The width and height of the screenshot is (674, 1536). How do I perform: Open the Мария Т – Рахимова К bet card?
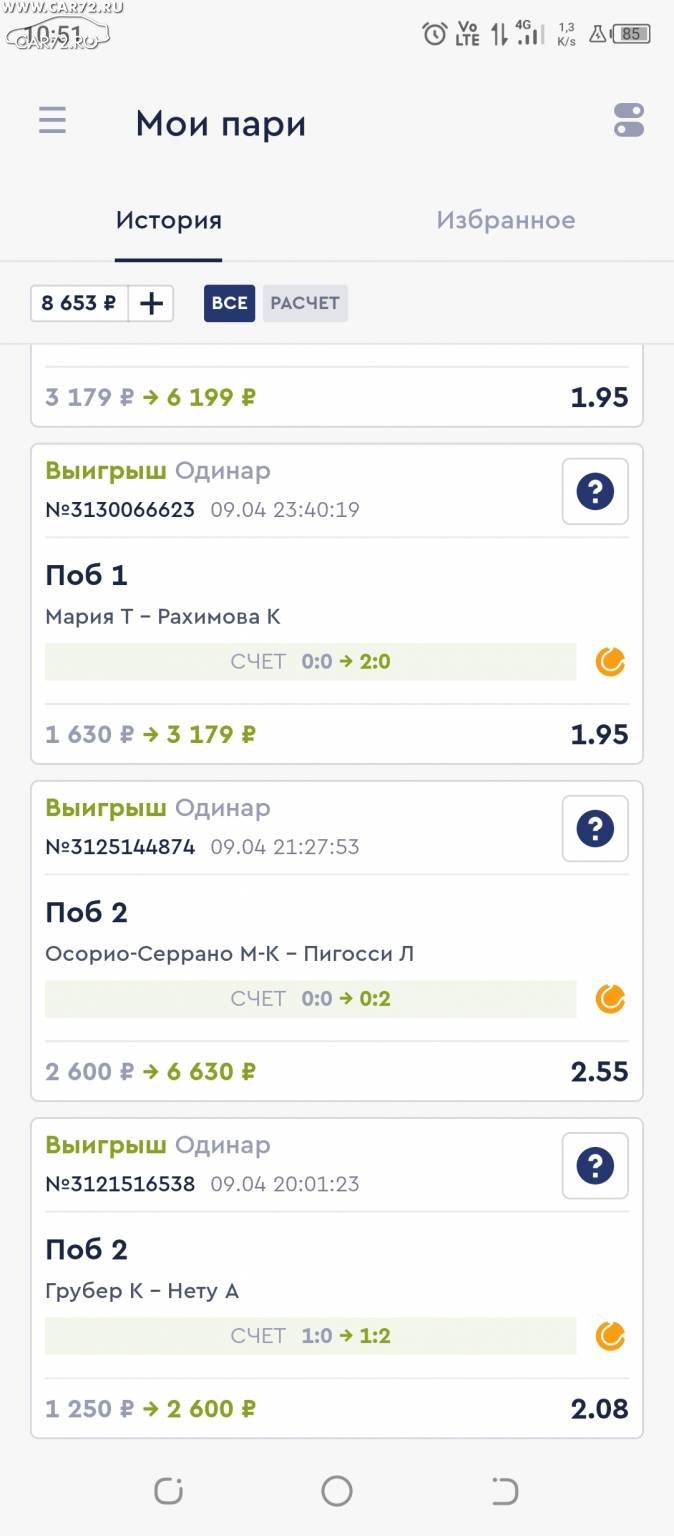(x=337, y=604)
